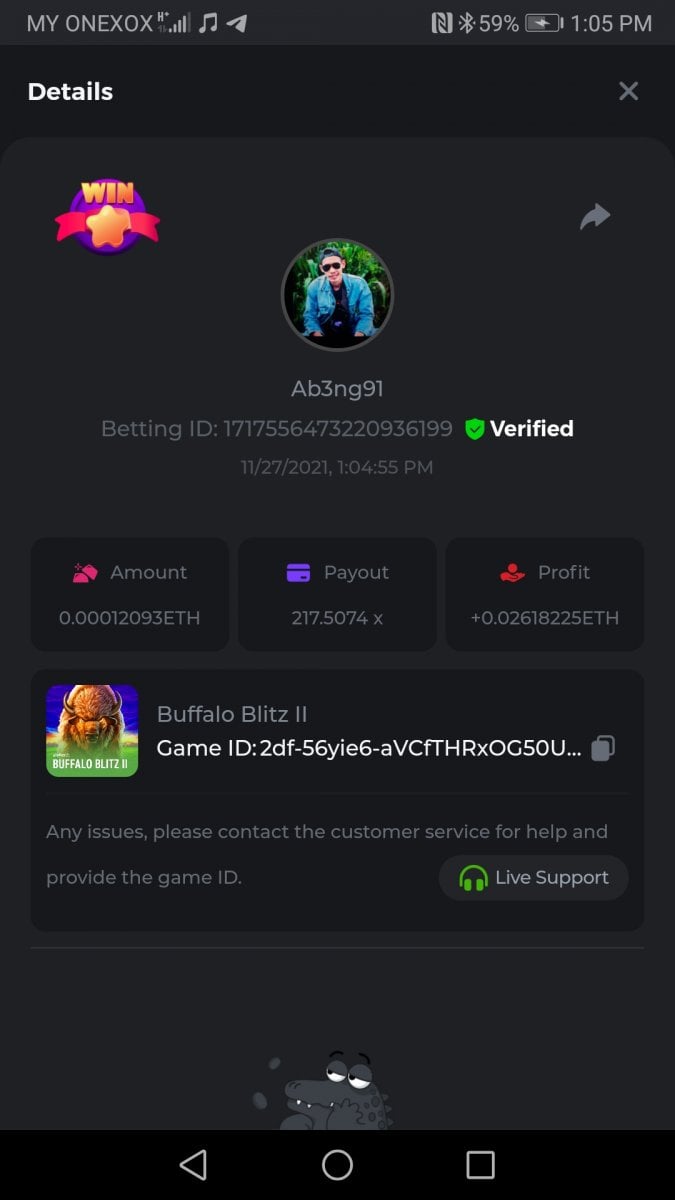The width and height of the screenshot is (675, 1200).
Task: Close the Details panel
Action: 628,91
